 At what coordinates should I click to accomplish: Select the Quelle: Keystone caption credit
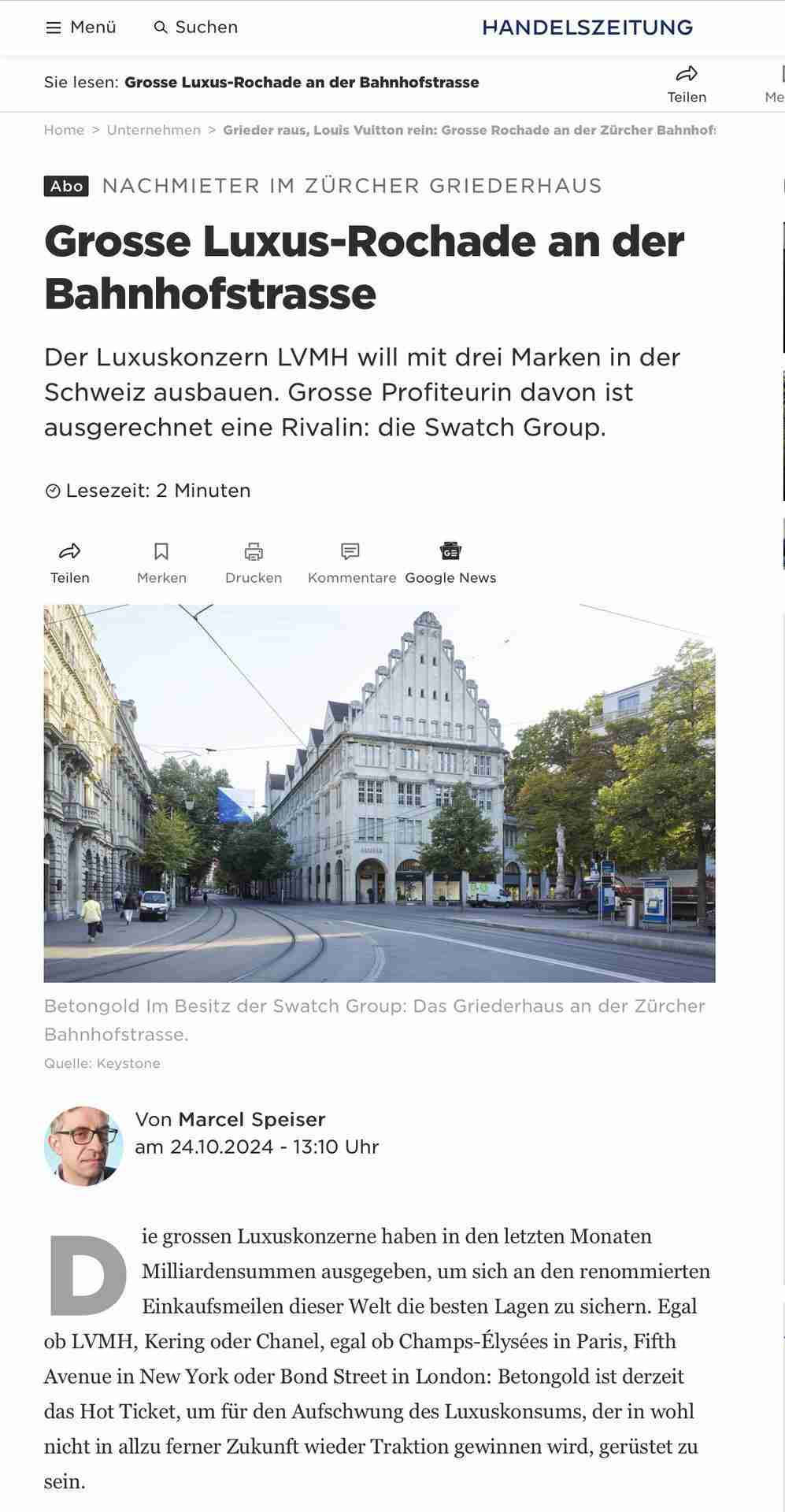[102, 1062]
